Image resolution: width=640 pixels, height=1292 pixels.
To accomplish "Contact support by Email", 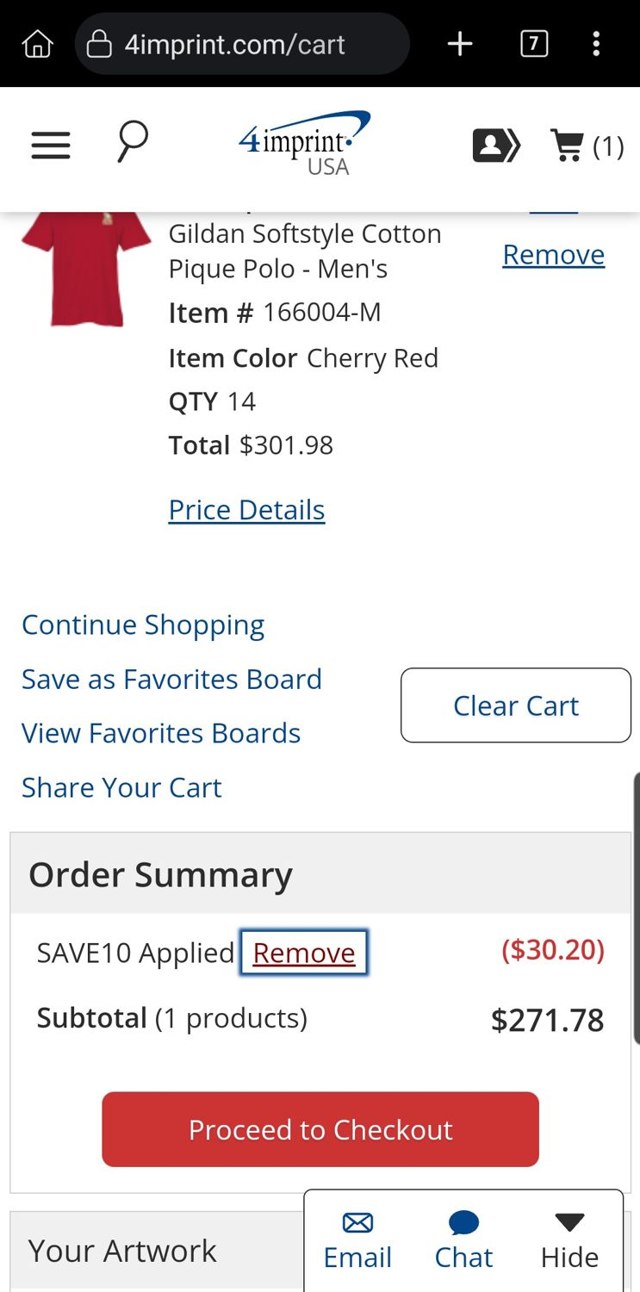I will click(x=358, y=1241).
